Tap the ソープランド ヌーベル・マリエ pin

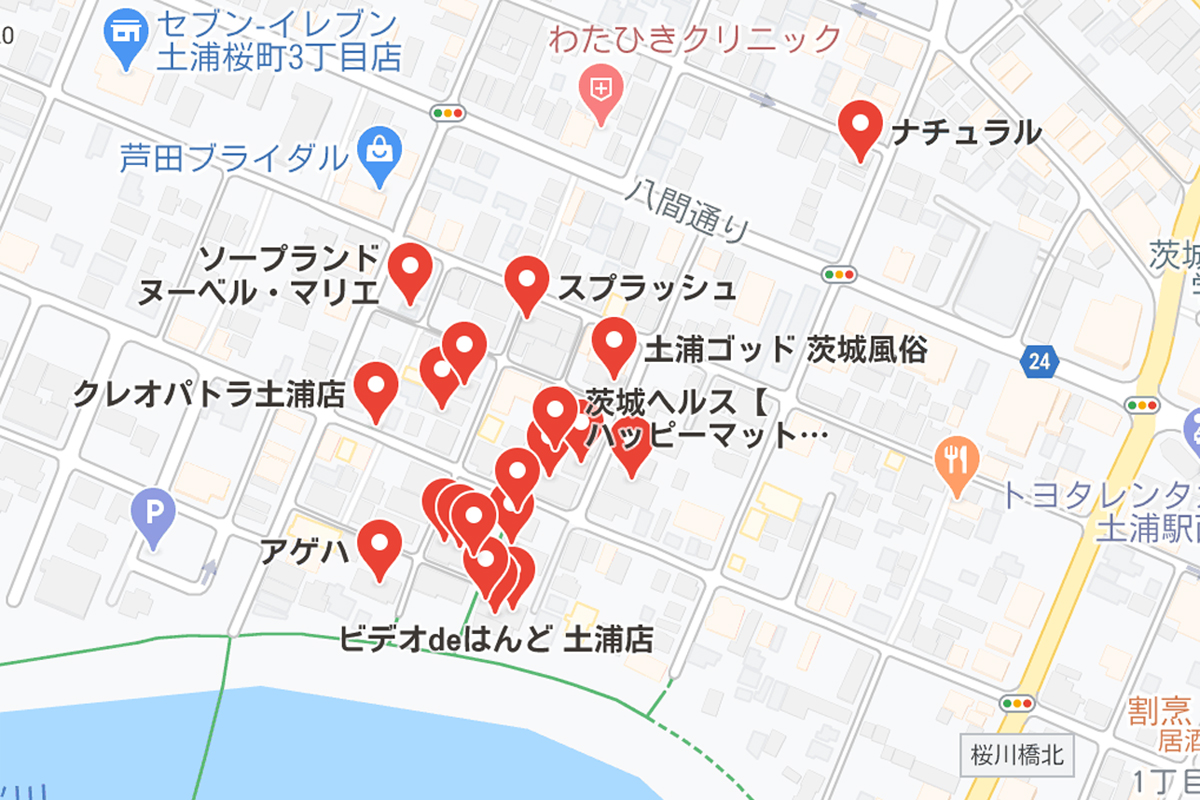(x=409, y=268)
